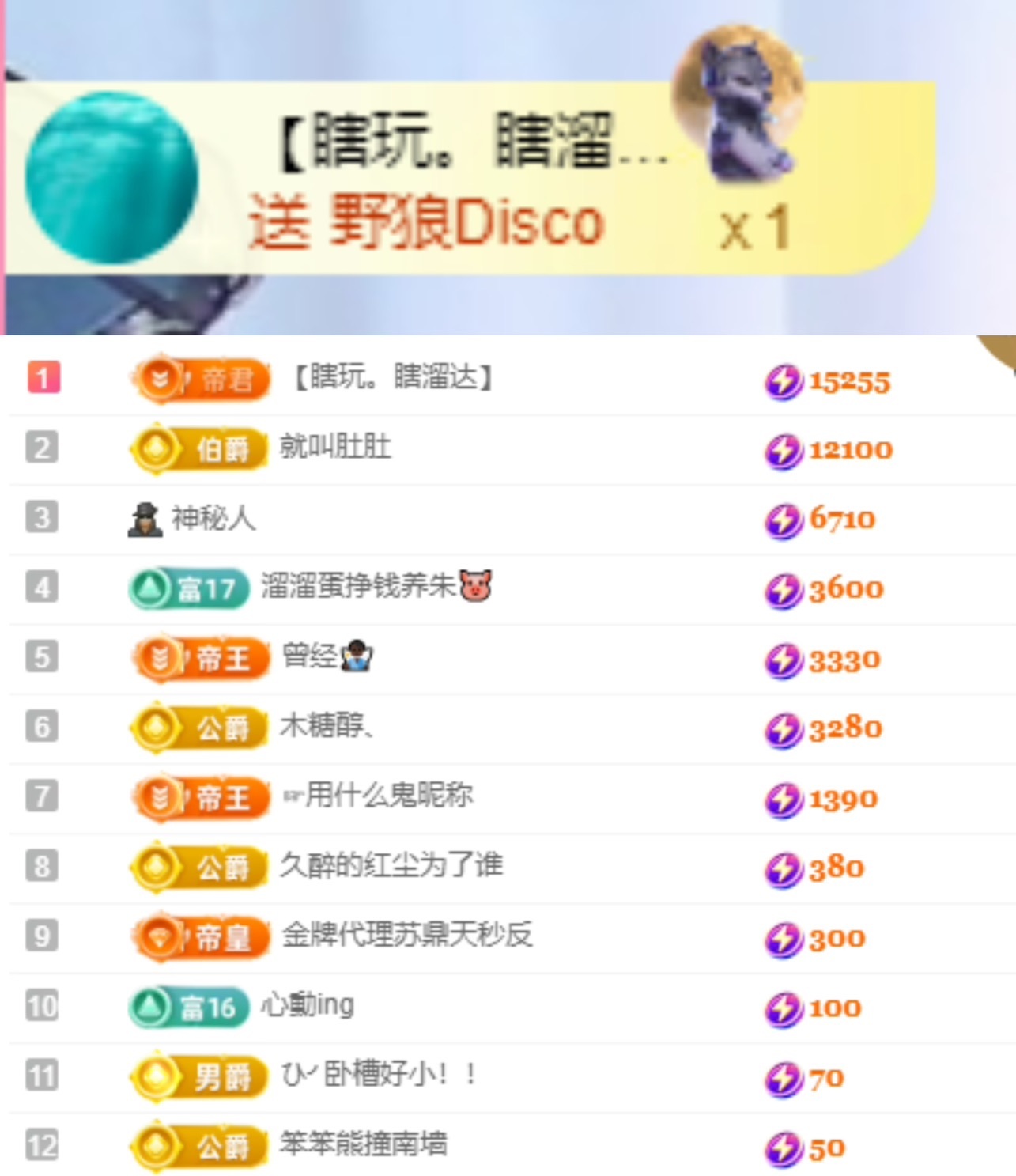
Task: Open the profile of 心動ing
Action: point(308,1006)
